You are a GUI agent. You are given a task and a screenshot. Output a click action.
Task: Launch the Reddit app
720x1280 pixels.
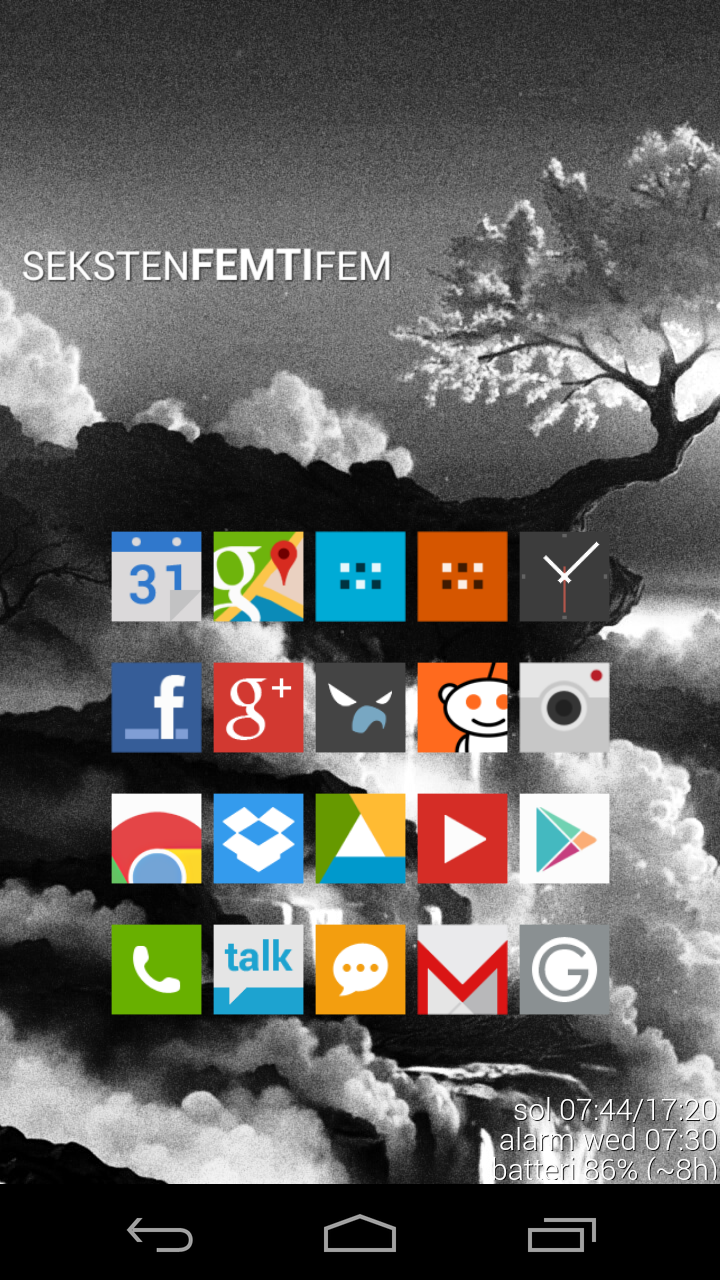point(462,708)
